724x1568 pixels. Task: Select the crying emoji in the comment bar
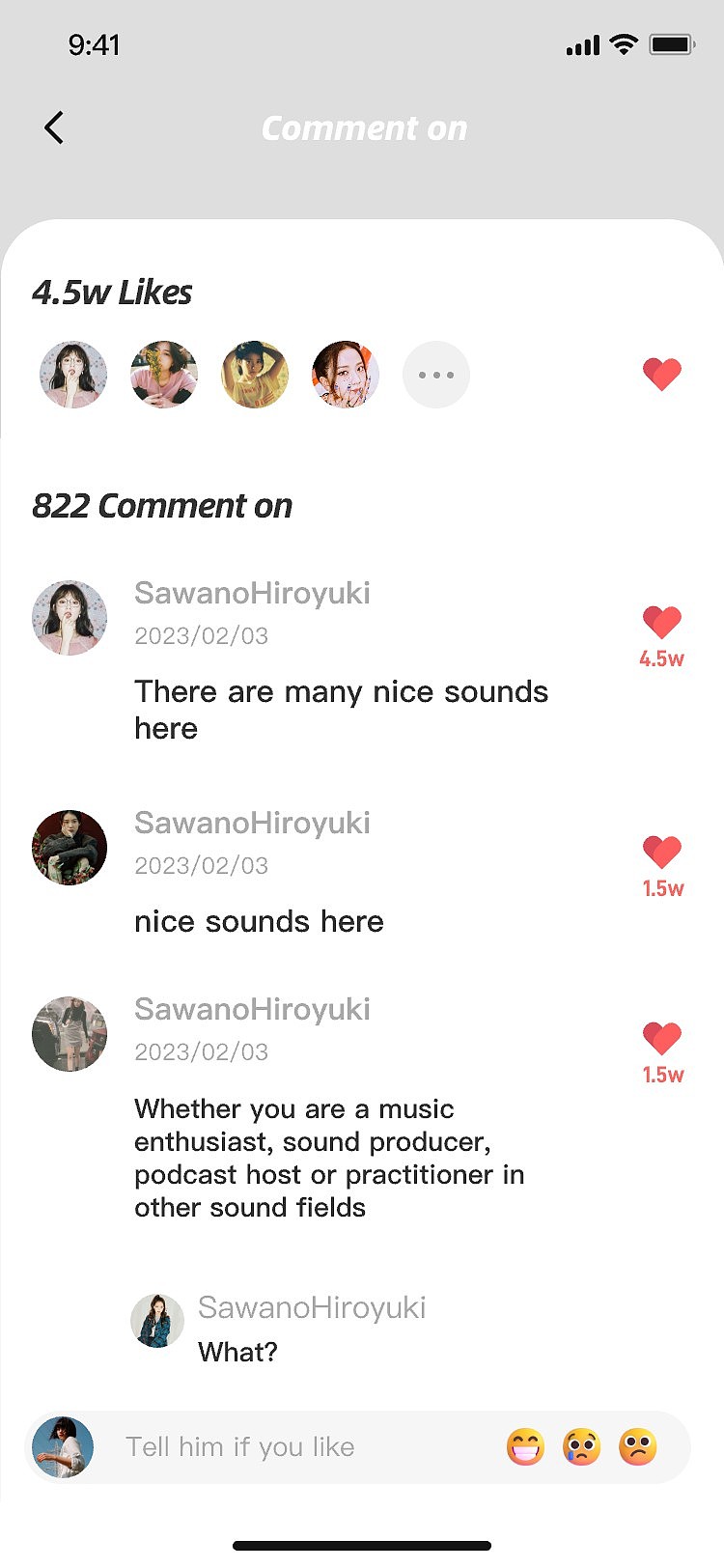coord(581,1446)
